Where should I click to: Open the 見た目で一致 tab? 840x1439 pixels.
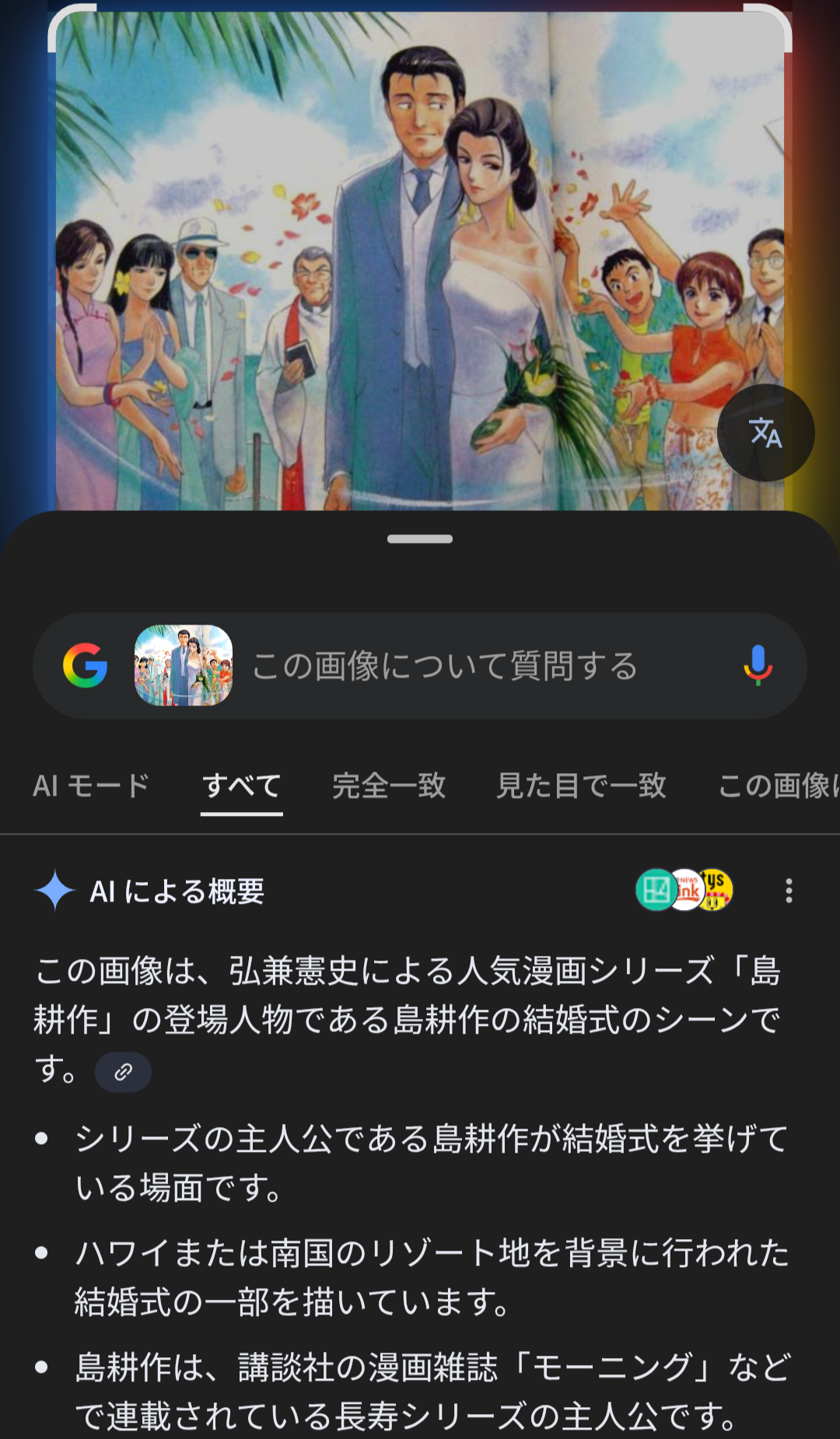(x=582, y=786)
